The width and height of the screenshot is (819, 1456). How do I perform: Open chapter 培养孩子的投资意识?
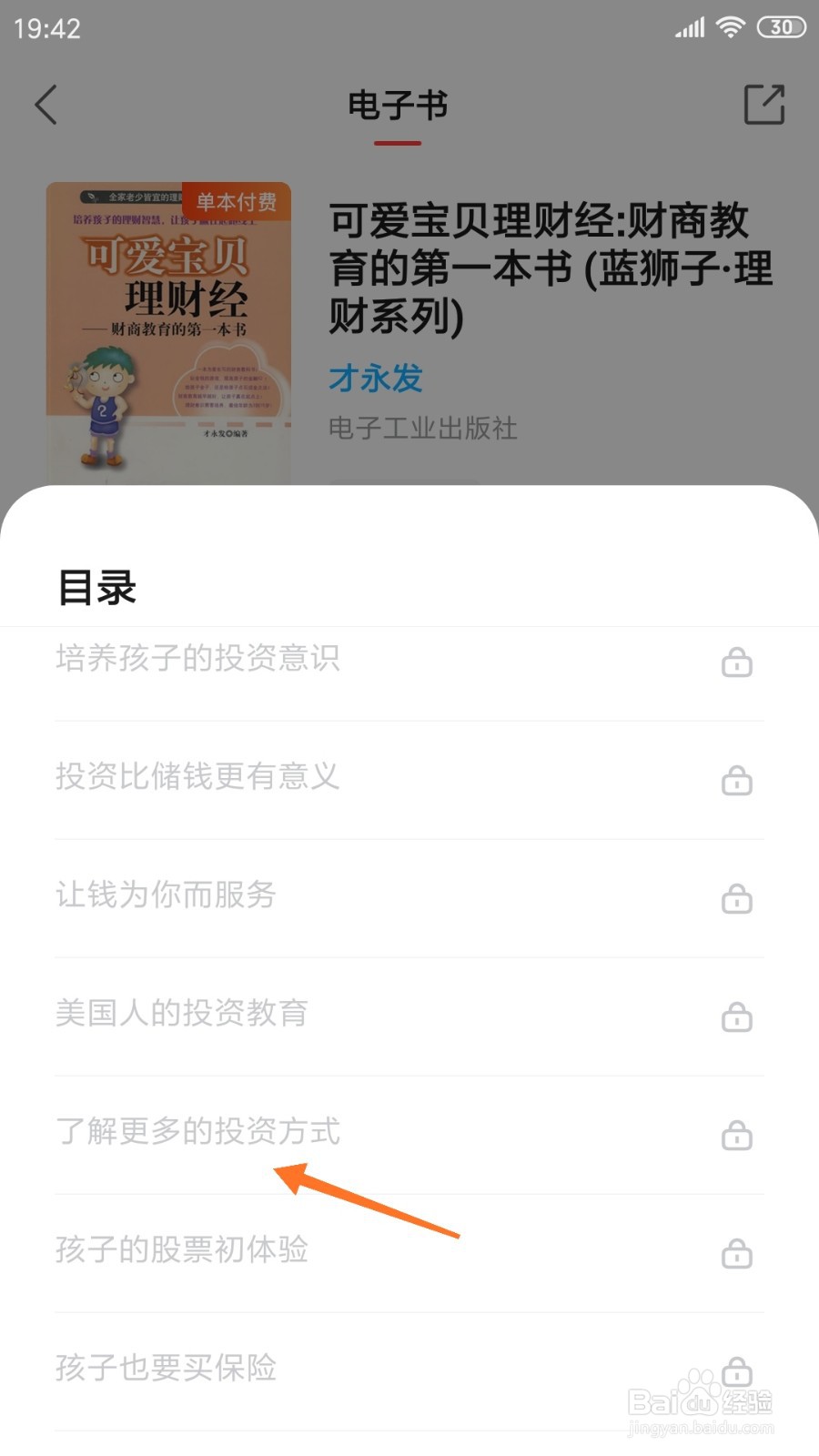coord(409,662)
